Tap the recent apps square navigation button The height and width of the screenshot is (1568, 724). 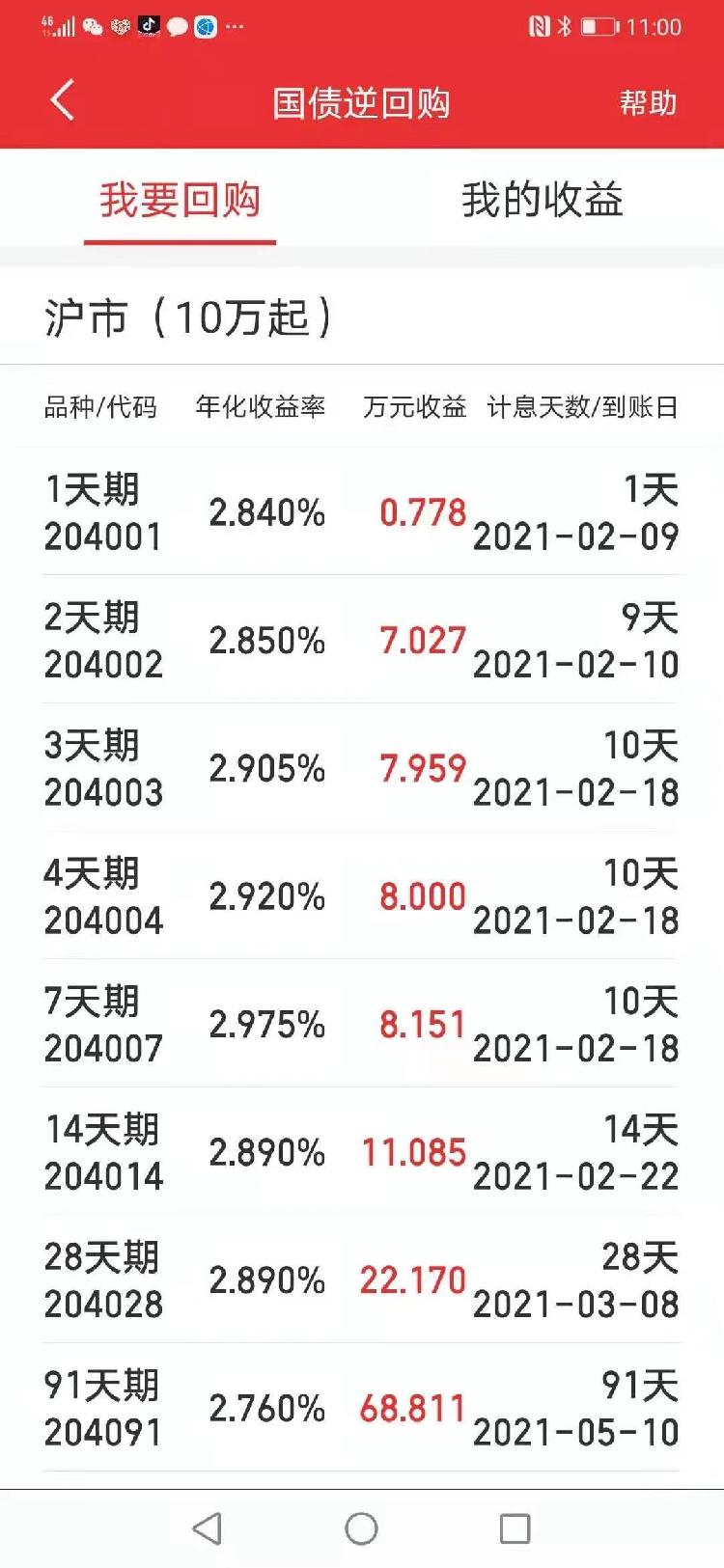tap(515, 1528)
